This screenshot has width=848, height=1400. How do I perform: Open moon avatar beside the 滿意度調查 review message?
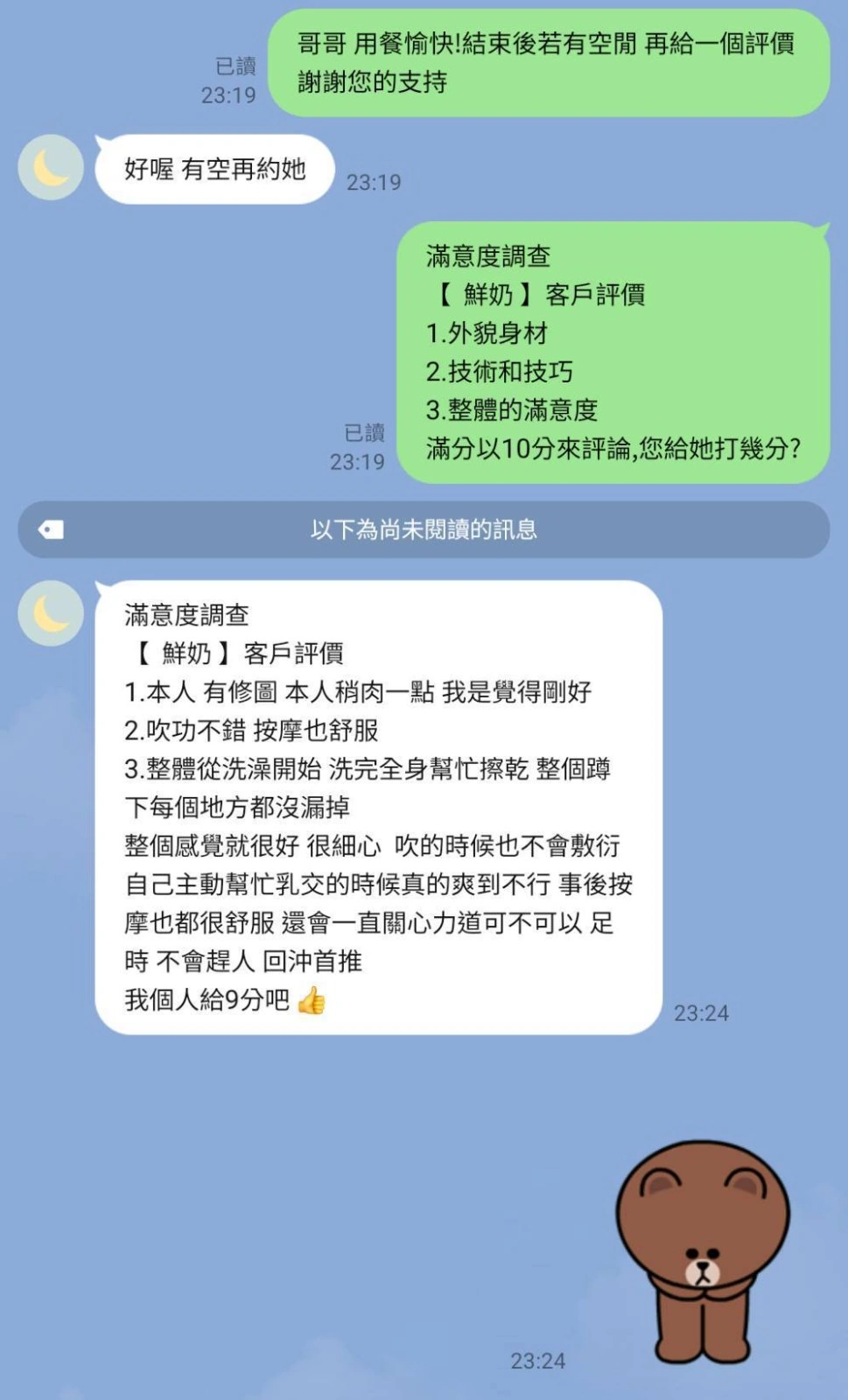coord(51,612)
